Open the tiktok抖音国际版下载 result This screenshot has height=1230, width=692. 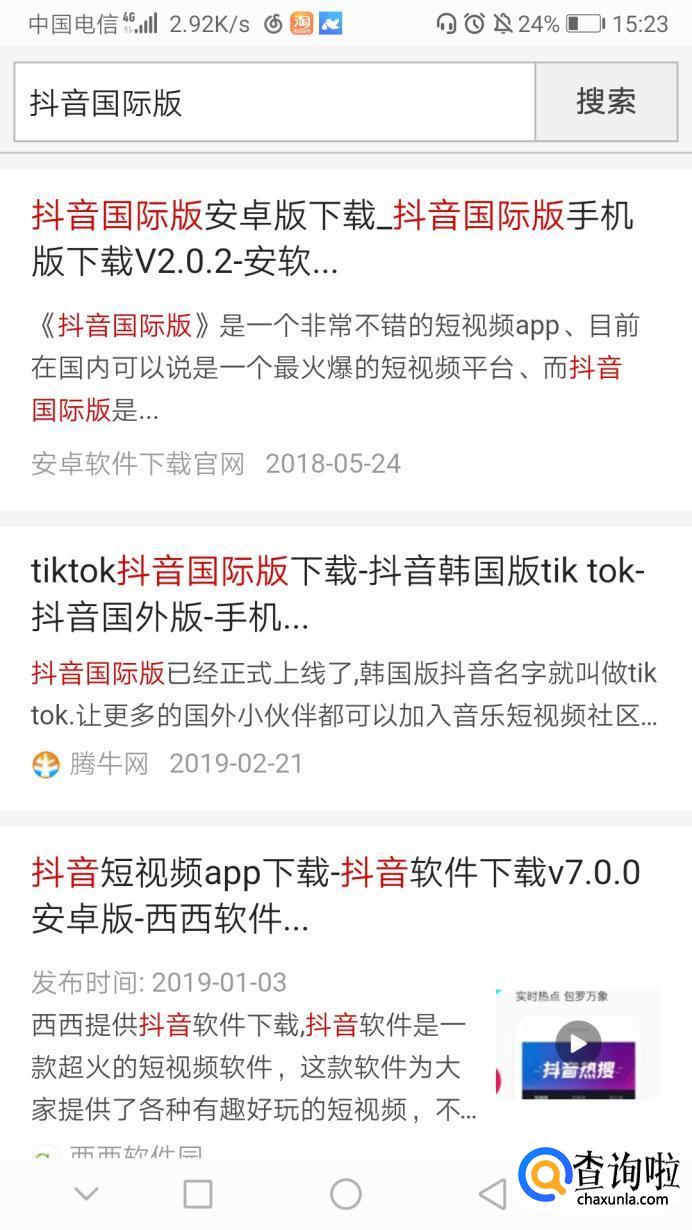coord(338,594)
